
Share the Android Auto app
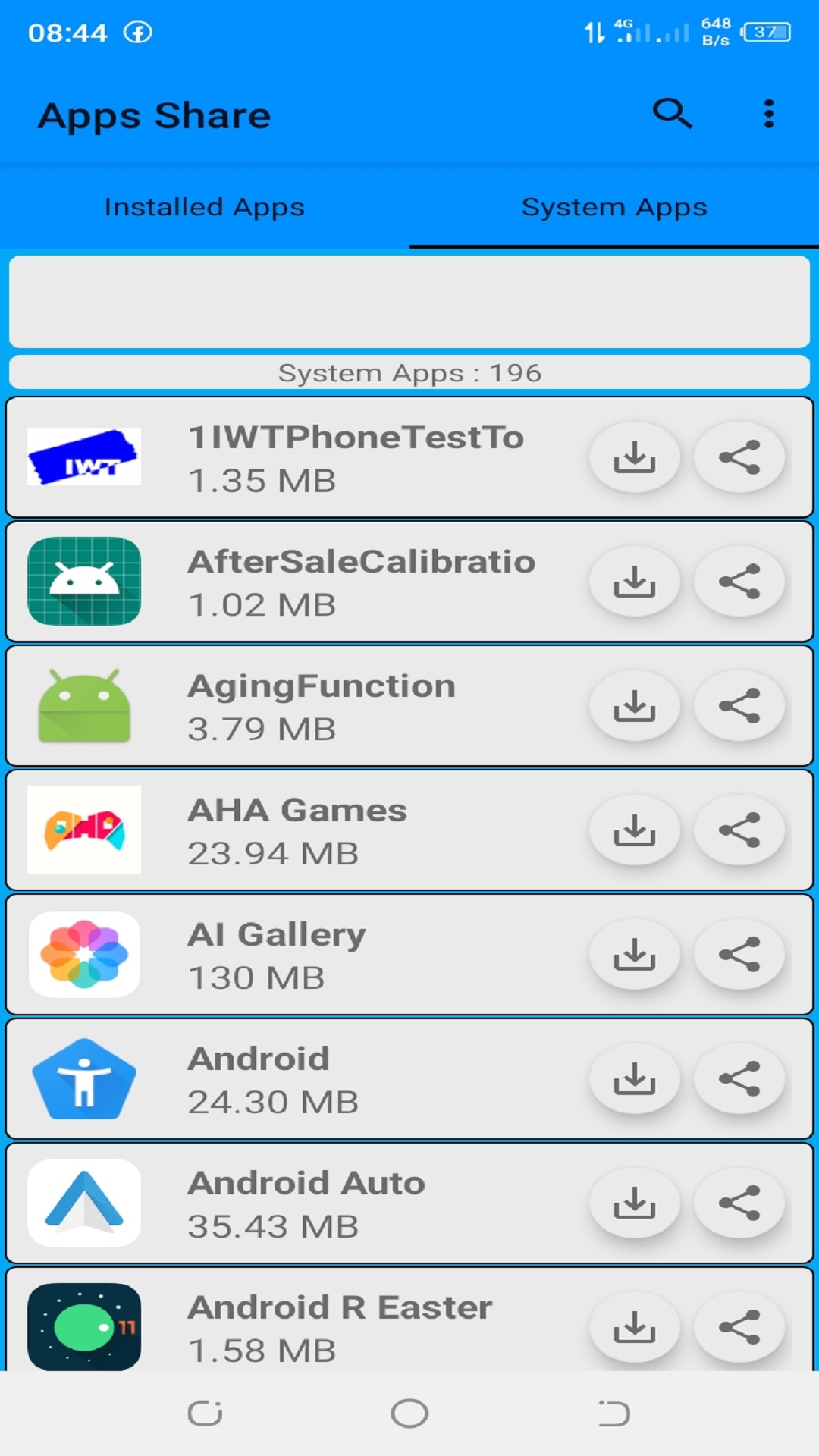pyautogui.click(x=739, y=1204)
